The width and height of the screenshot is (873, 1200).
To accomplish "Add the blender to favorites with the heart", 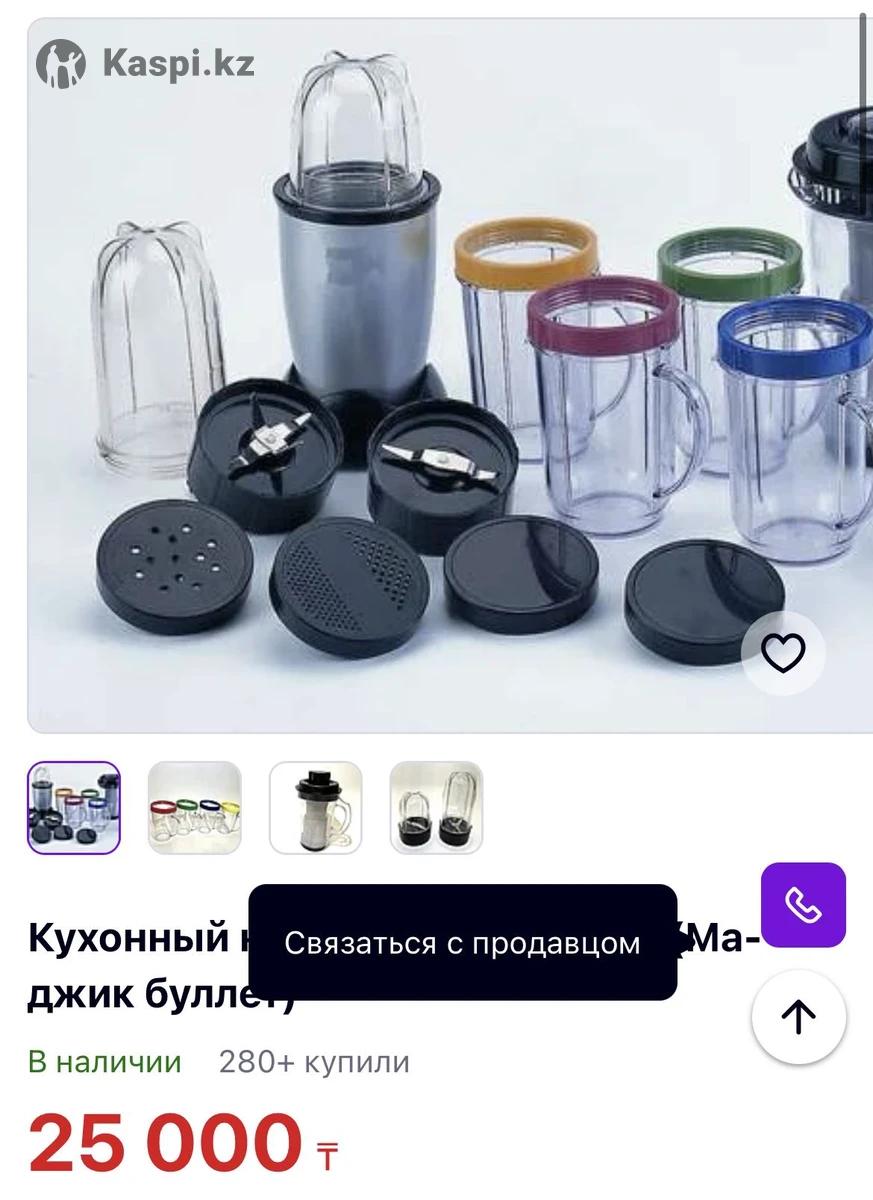I will coord(783,654).
